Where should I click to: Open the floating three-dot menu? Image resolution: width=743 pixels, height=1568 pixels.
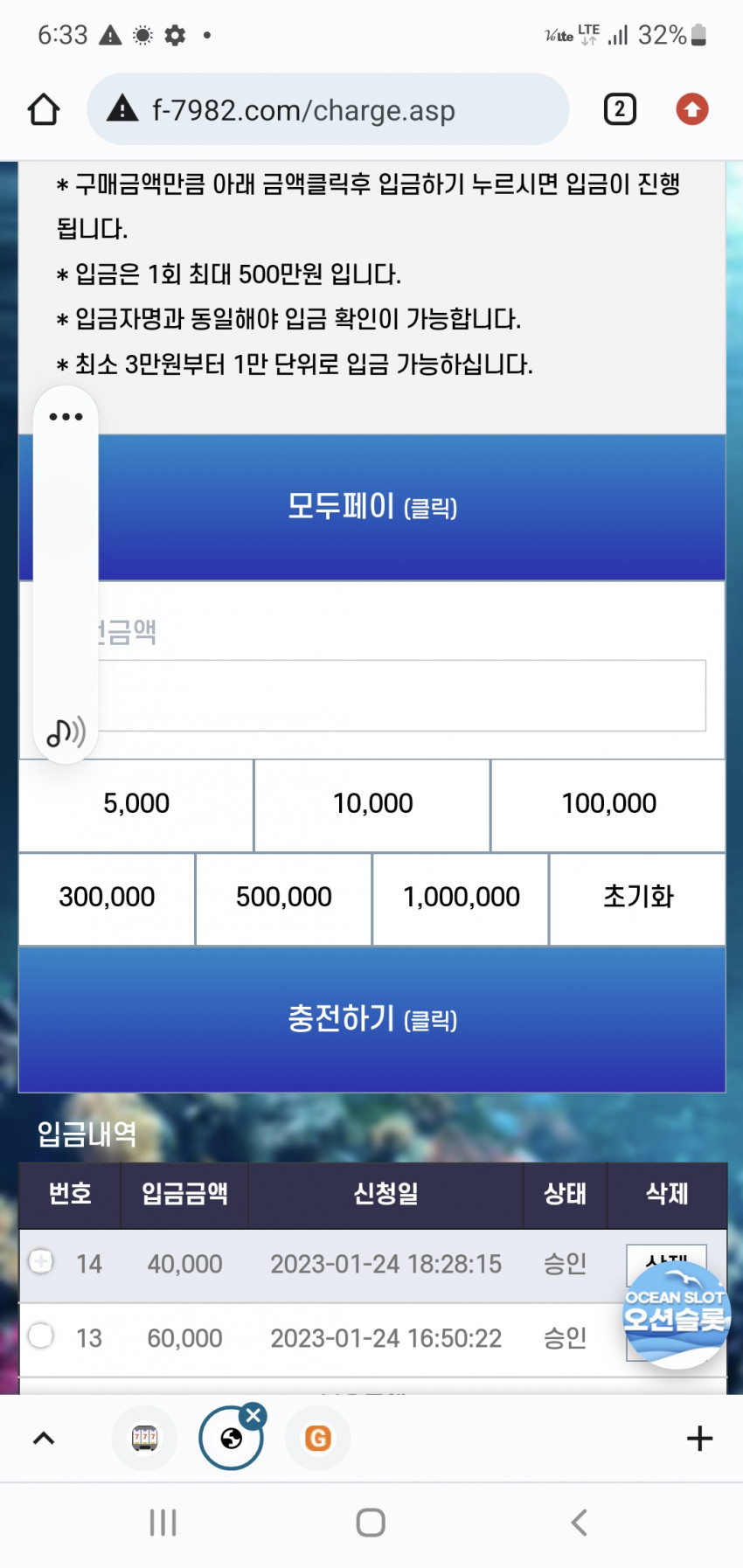point(66,417)
